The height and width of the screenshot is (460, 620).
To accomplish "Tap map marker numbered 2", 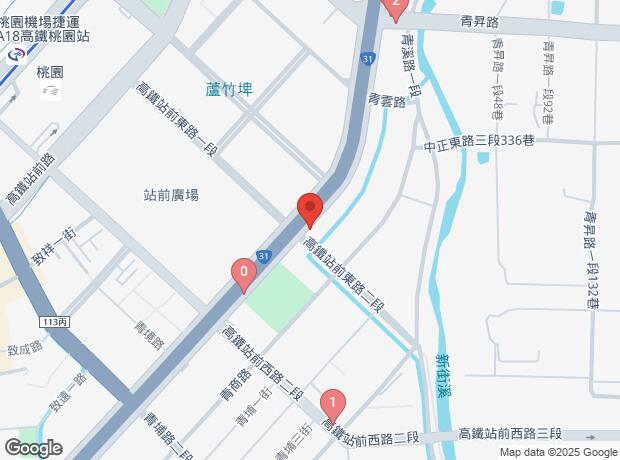I will click(395, 9).
